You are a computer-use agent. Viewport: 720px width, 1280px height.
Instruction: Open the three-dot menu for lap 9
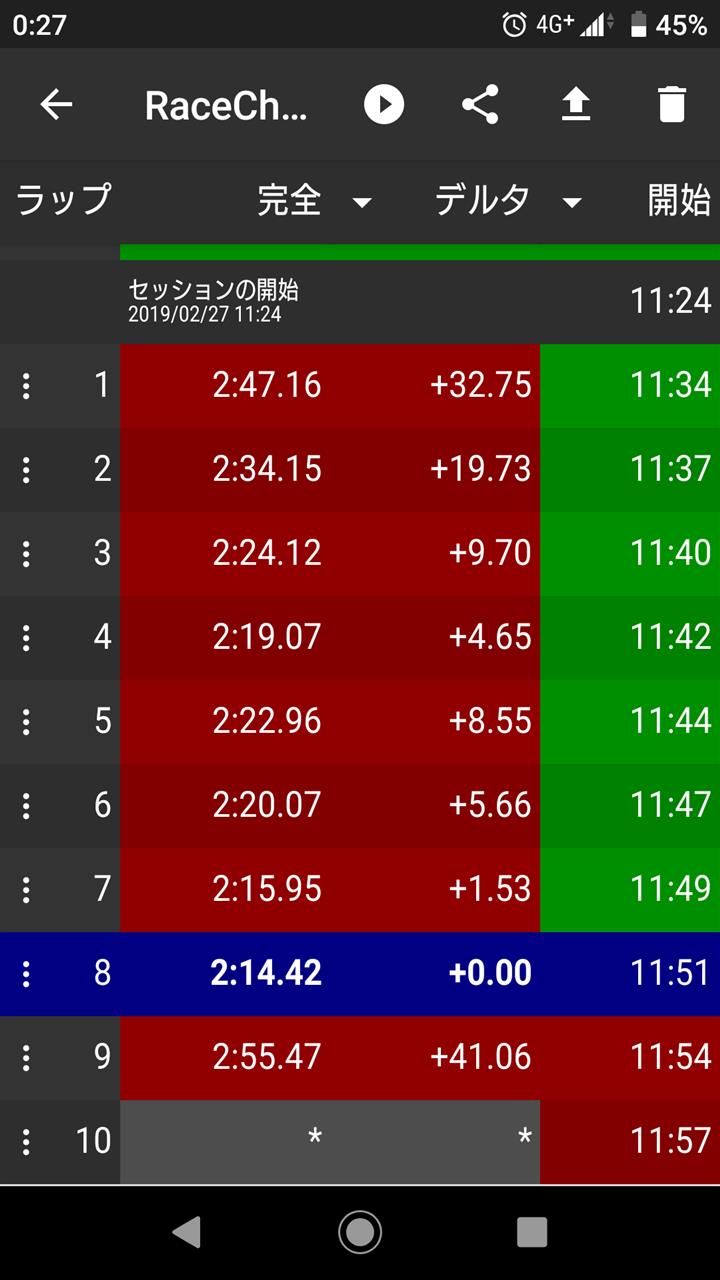click(x=26, y=1057)
